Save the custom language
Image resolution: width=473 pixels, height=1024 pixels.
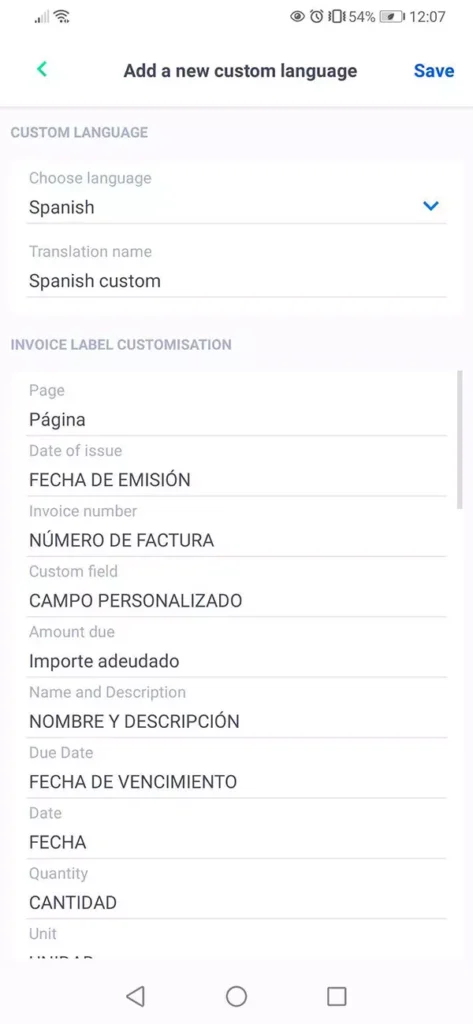click(434, 71)
